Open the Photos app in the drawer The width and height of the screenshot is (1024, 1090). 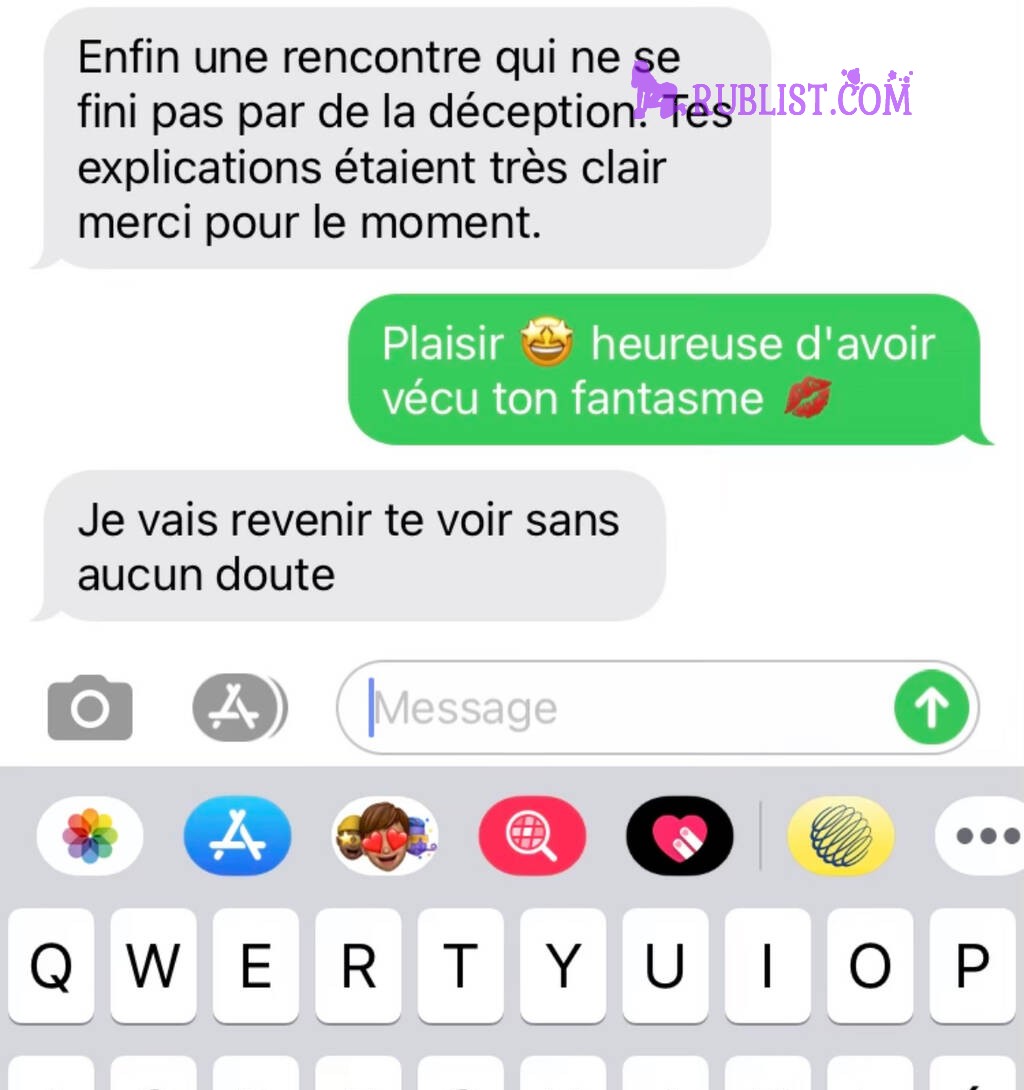click(90, 836)
